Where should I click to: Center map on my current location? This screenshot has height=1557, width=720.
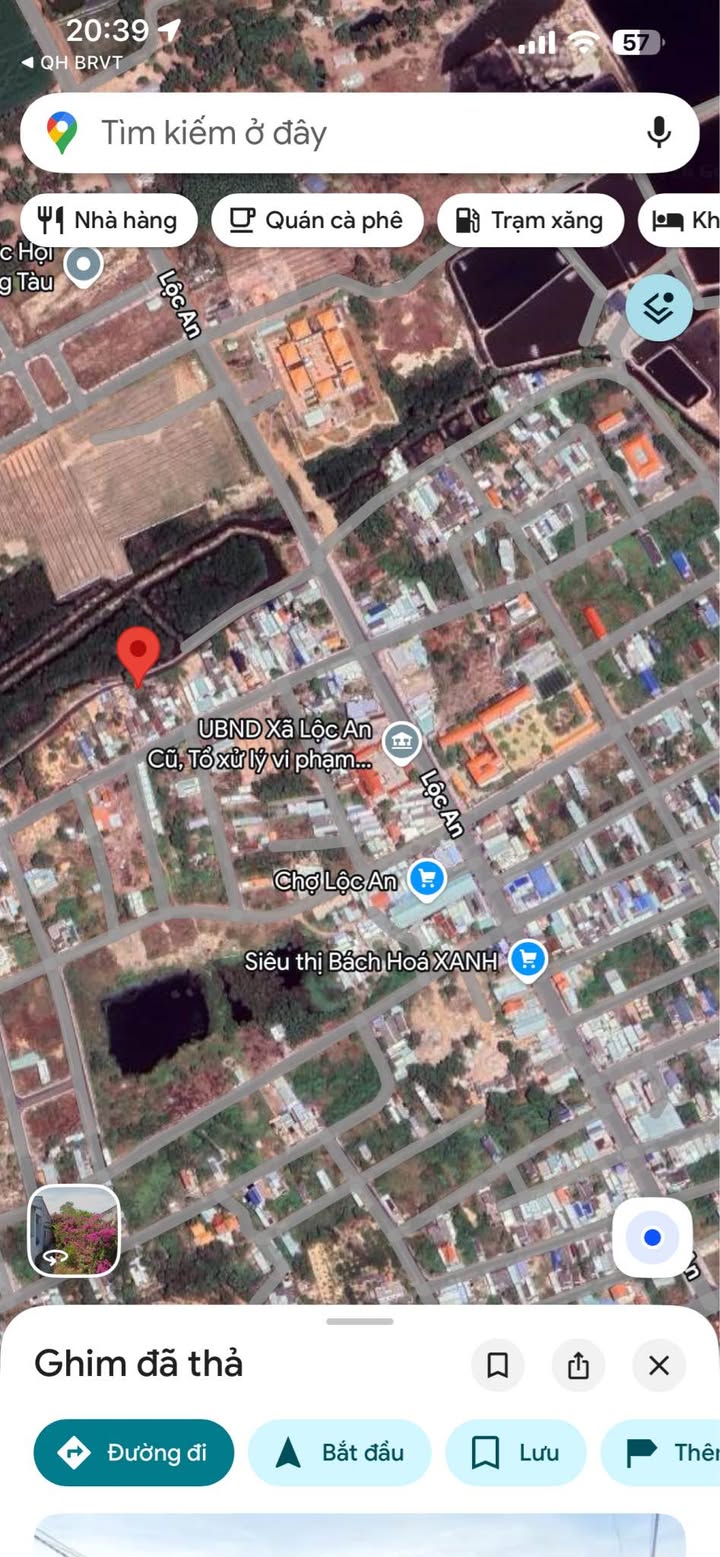[x=652, y=1238]
